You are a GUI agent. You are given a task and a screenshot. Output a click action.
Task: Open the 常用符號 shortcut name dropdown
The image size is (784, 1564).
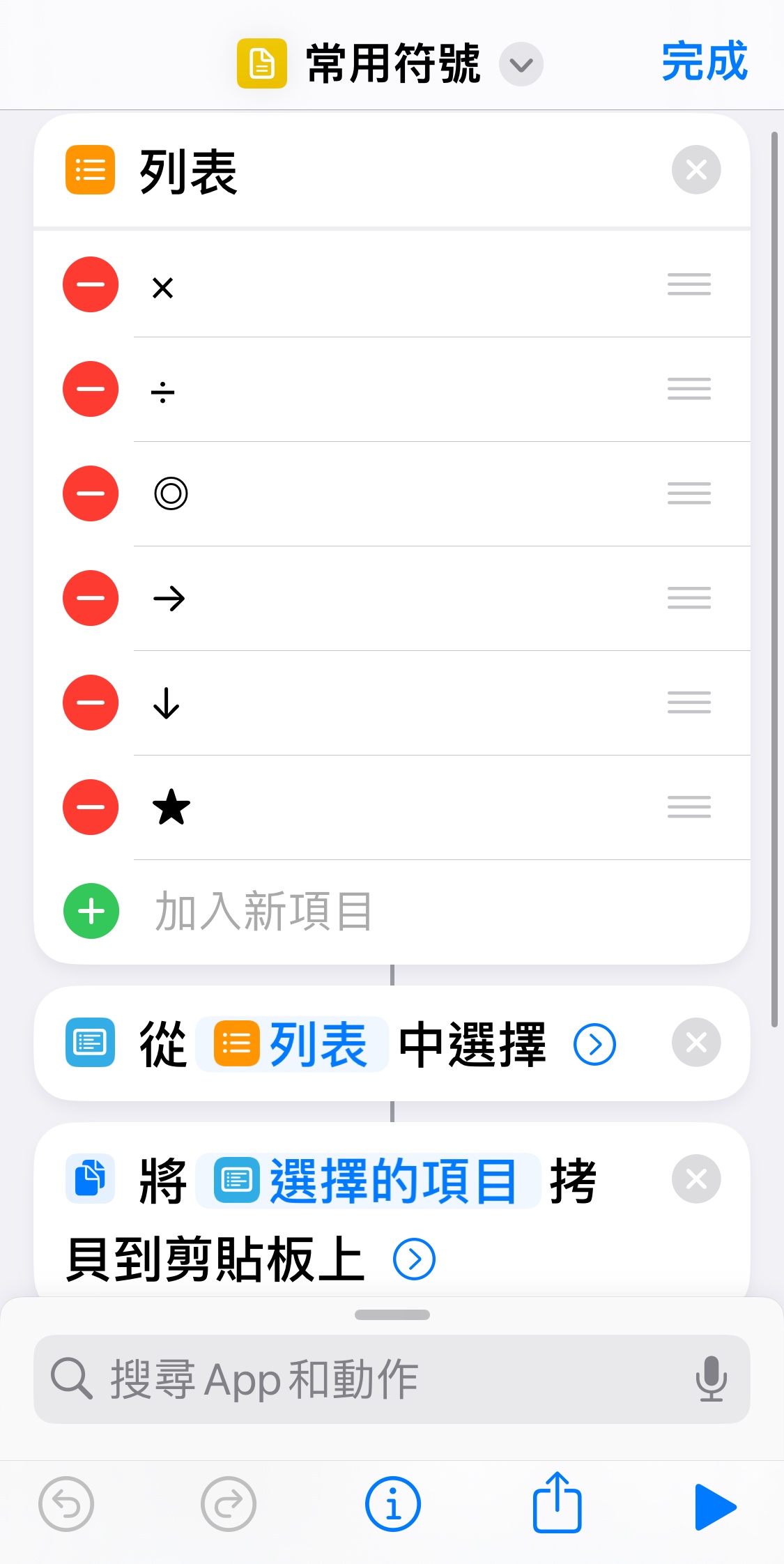point(521,64)
